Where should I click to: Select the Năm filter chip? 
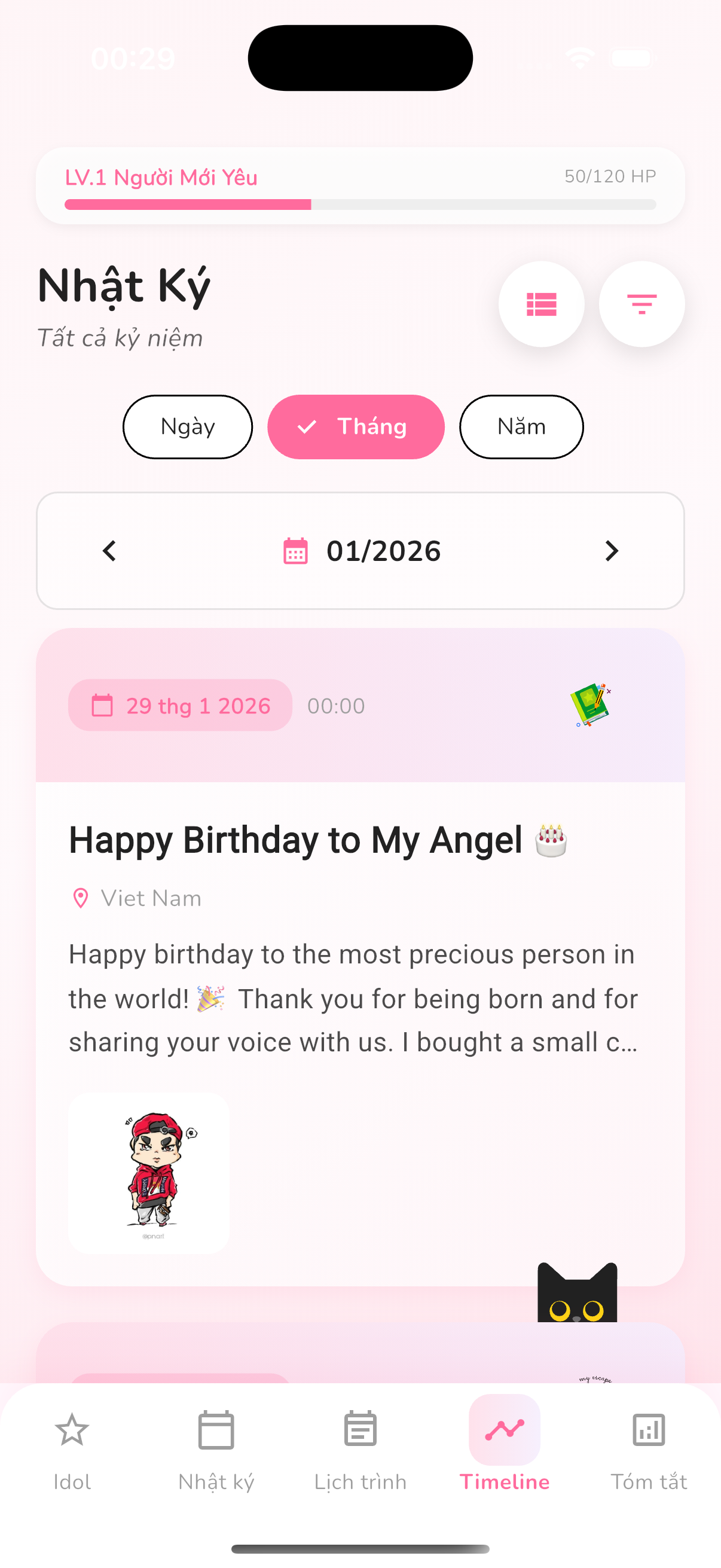click(x=521, y=427)
